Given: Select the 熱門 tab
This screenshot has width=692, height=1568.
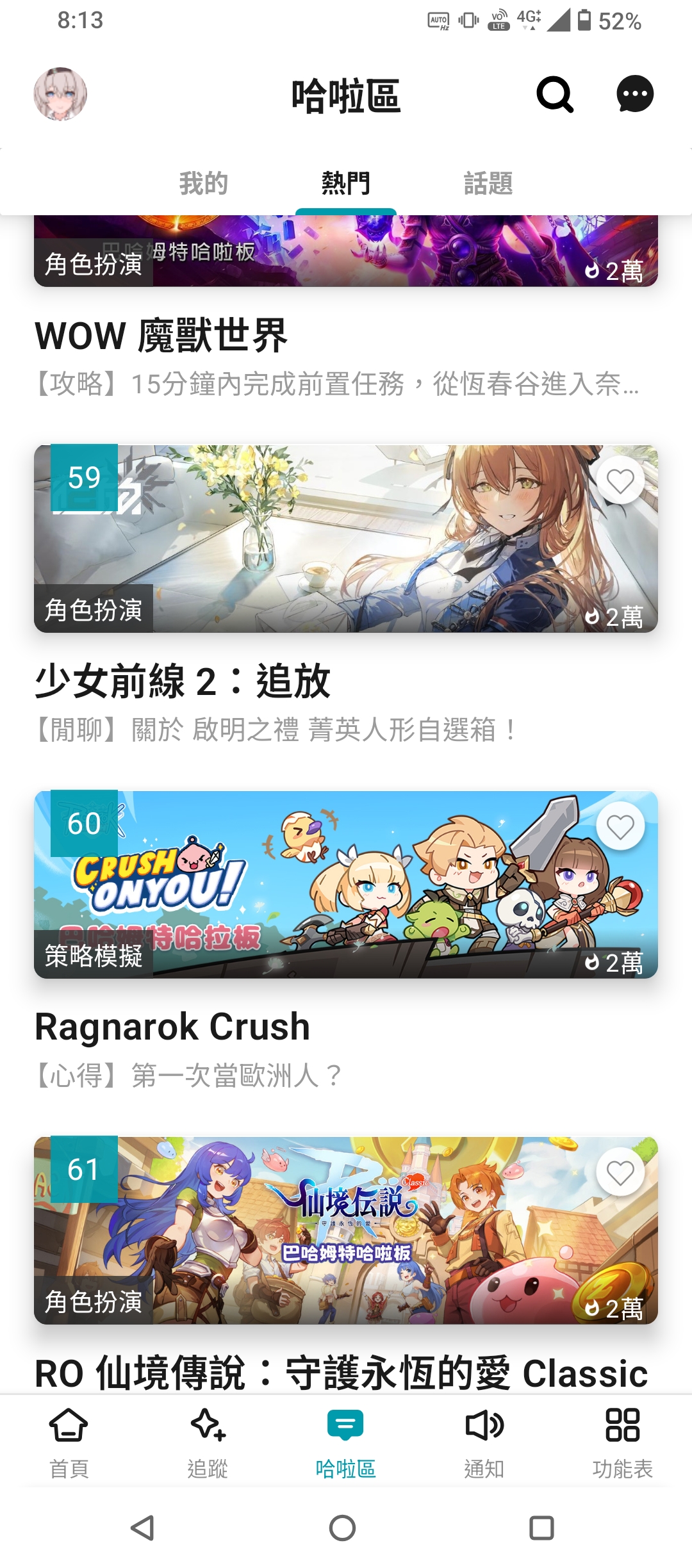Looking at the screenshot, I should (x=346, y=183).
